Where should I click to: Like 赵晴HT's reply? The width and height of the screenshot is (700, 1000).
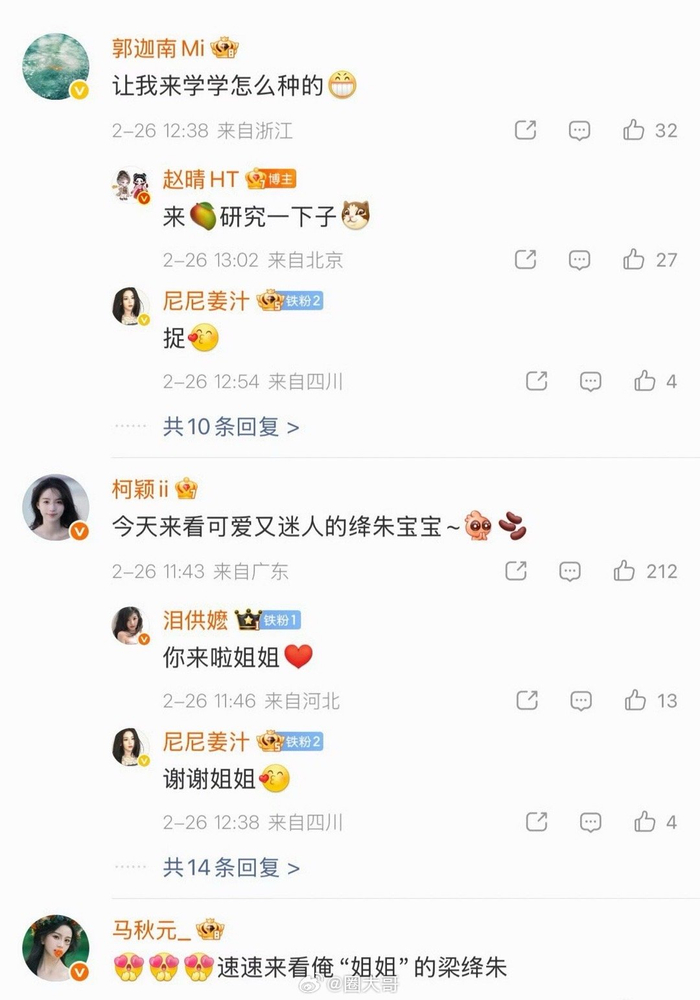coord(634,259)
